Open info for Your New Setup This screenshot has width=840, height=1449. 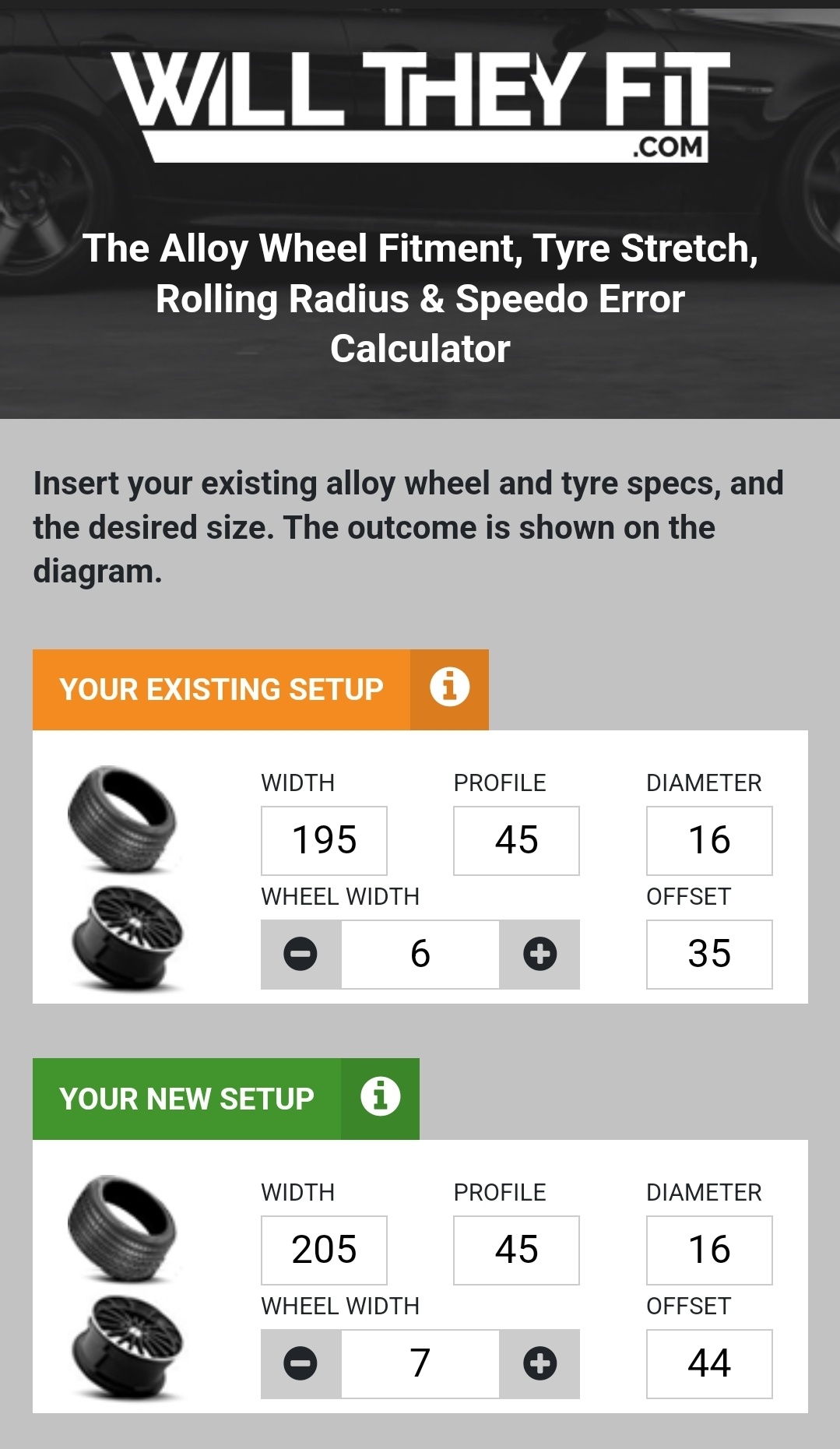pos(380,1098)
